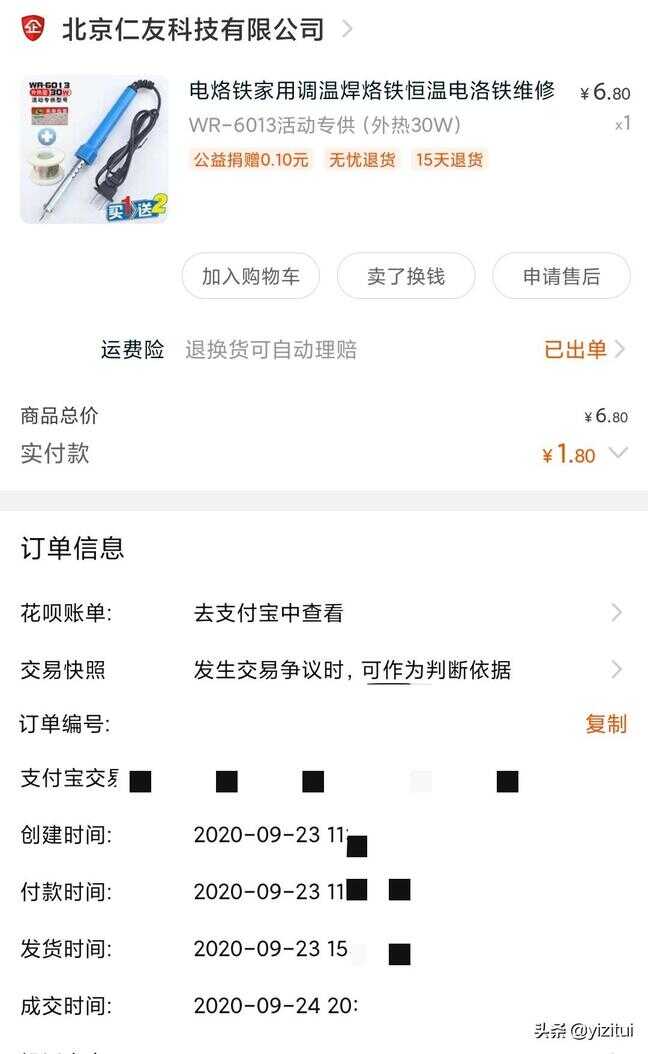
Task: Open the 运费险 已出单 details
Action: tap(584, 349)
